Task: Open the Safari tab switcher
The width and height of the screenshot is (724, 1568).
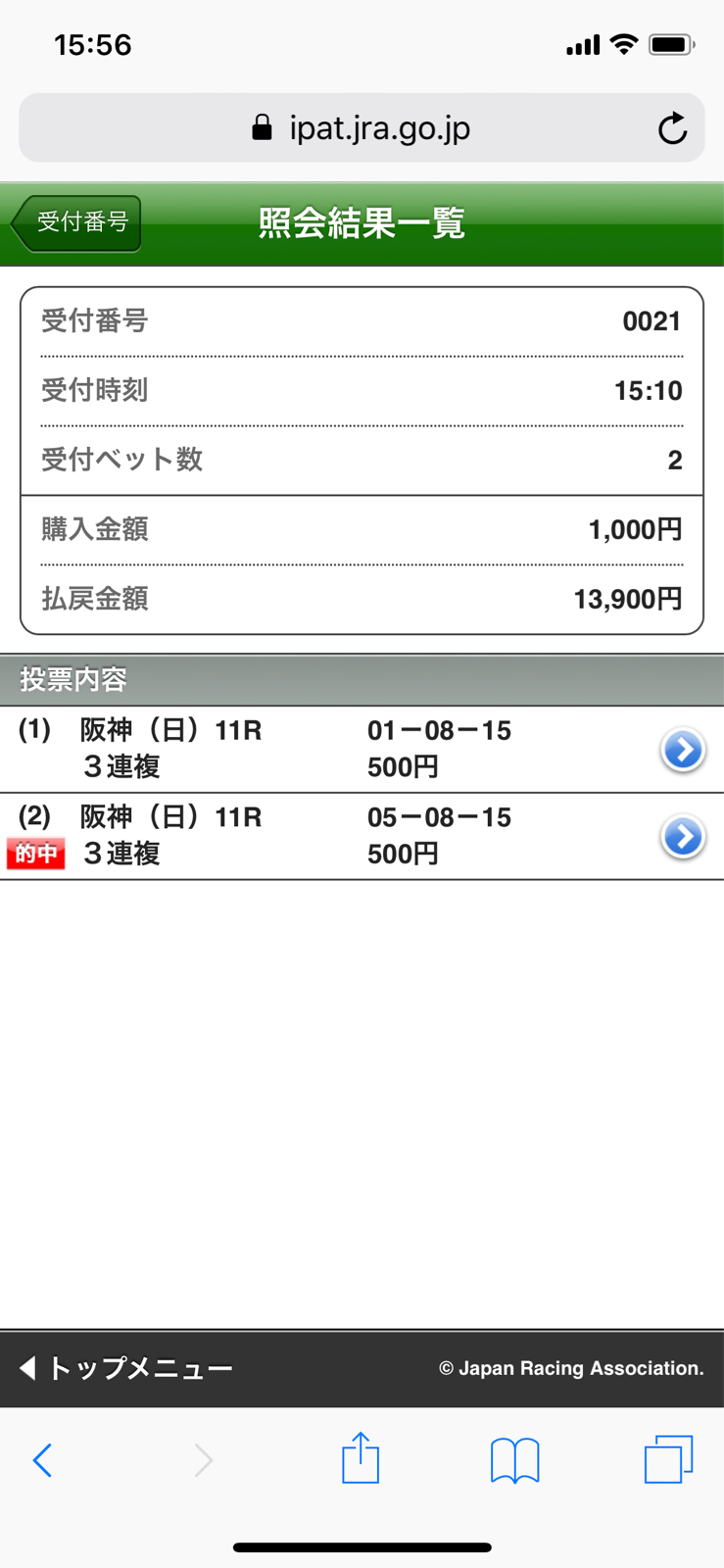Action: click(x=670, y=1459)
